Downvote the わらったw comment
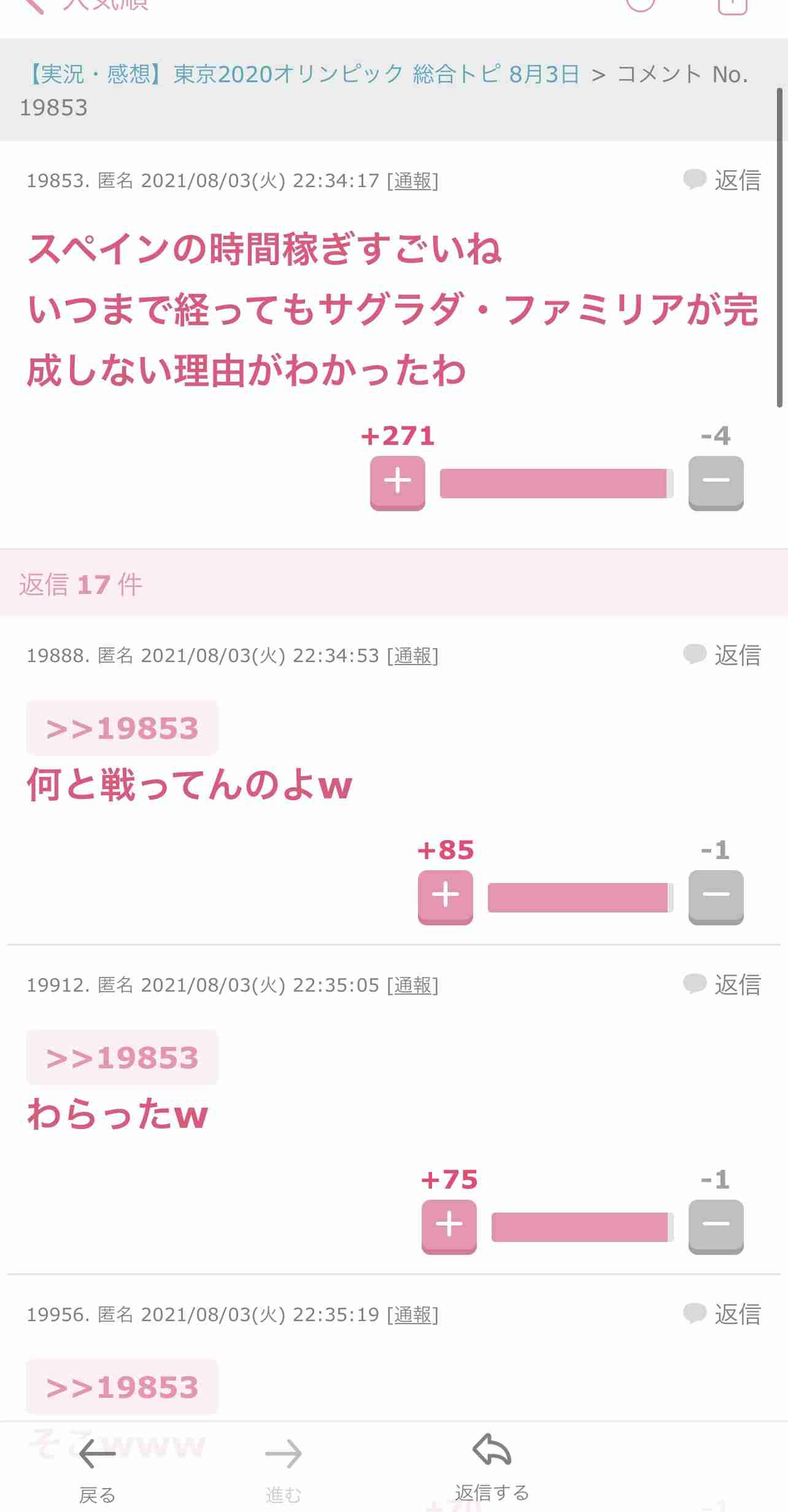The width and height of the screenshot is (788, 1512). 716,1227
